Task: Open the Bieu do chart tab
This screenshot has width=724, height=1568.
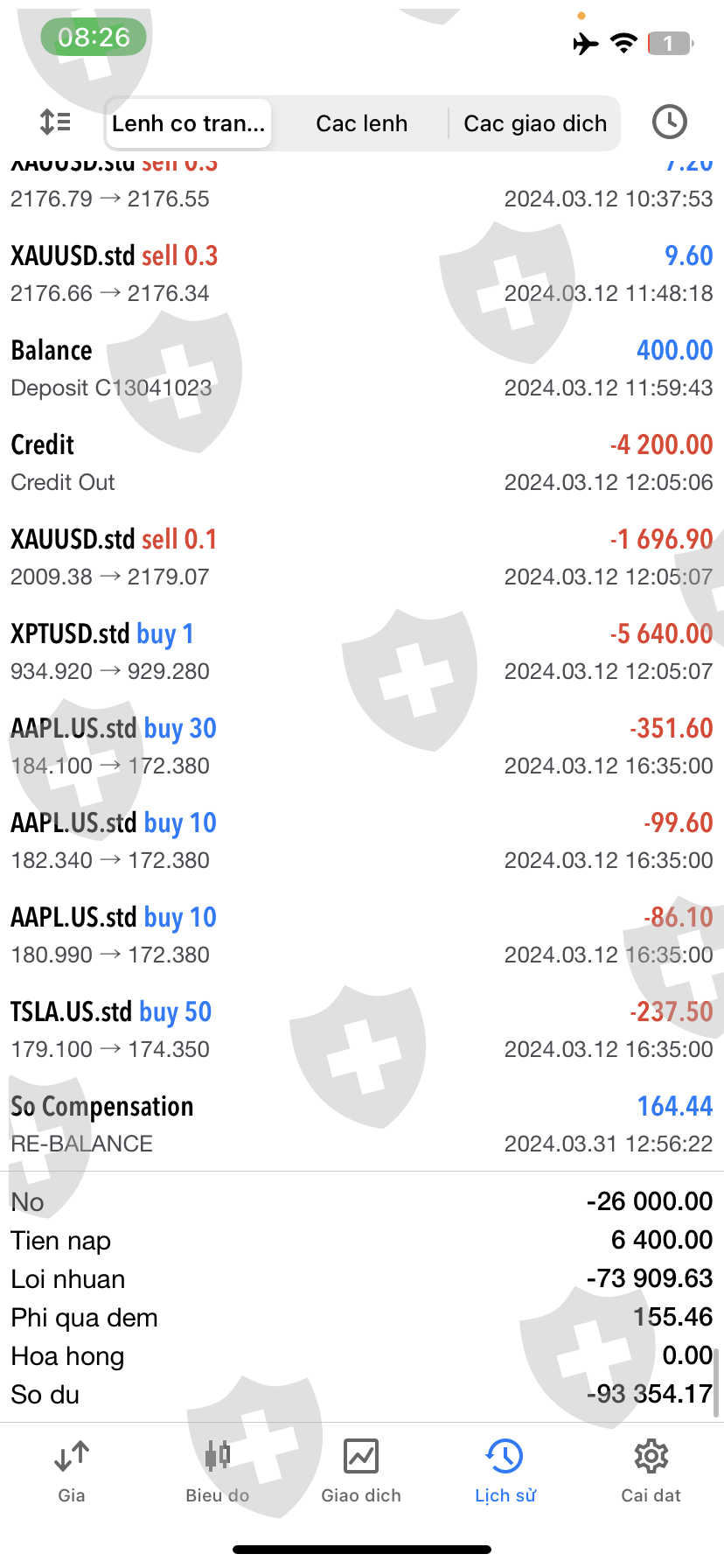Action: [217, 1472]
